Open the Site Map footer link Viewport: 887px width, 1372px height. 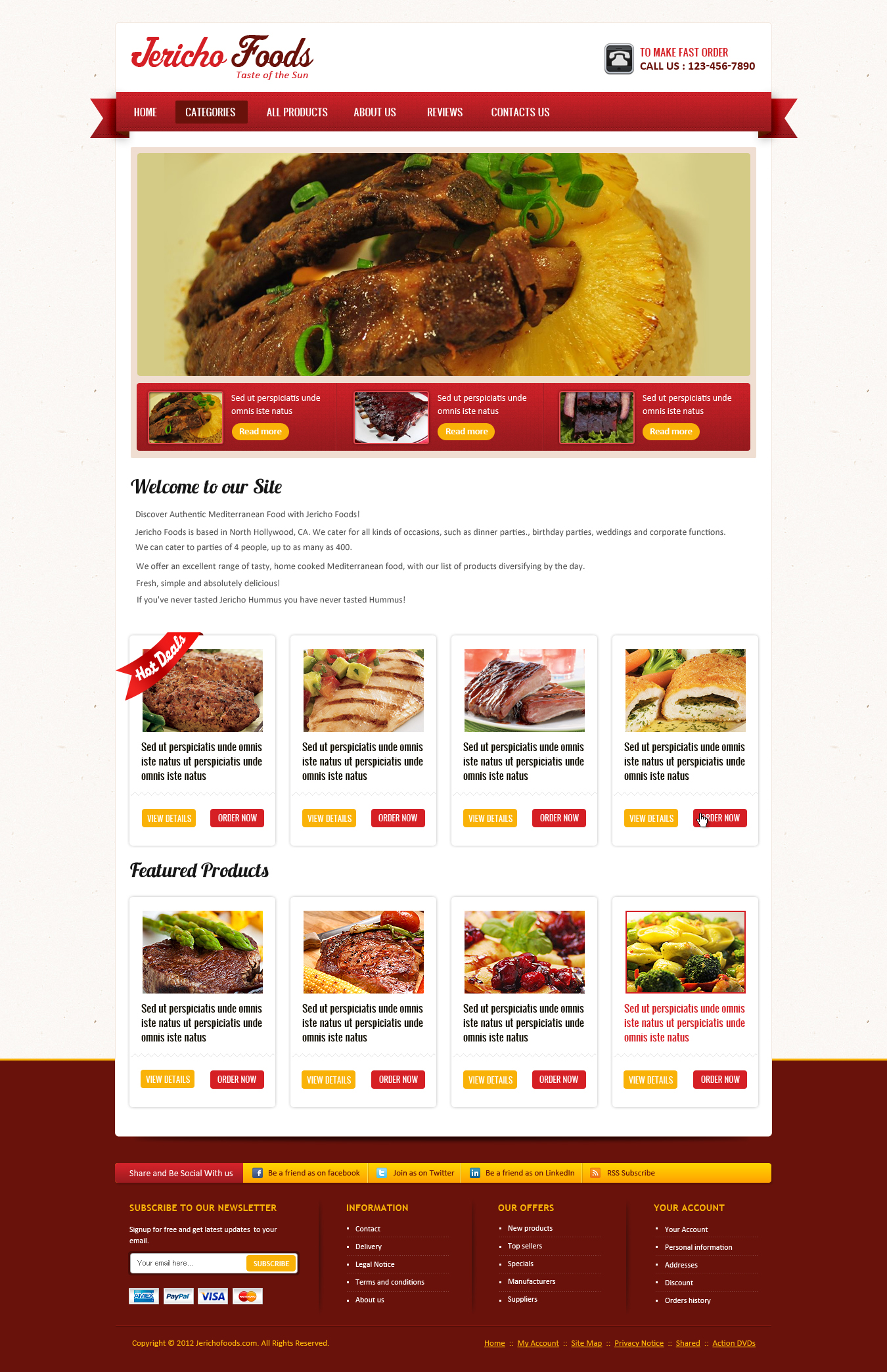tap(586, 1343)
